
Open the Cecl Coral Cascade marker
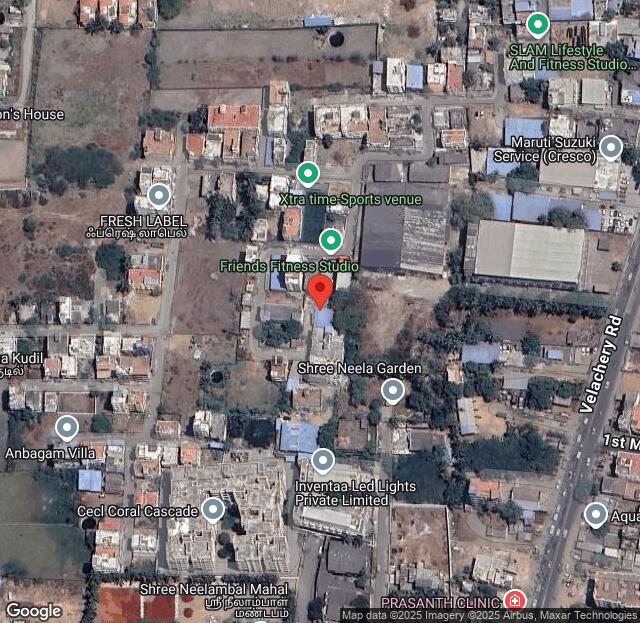(213, 510)
